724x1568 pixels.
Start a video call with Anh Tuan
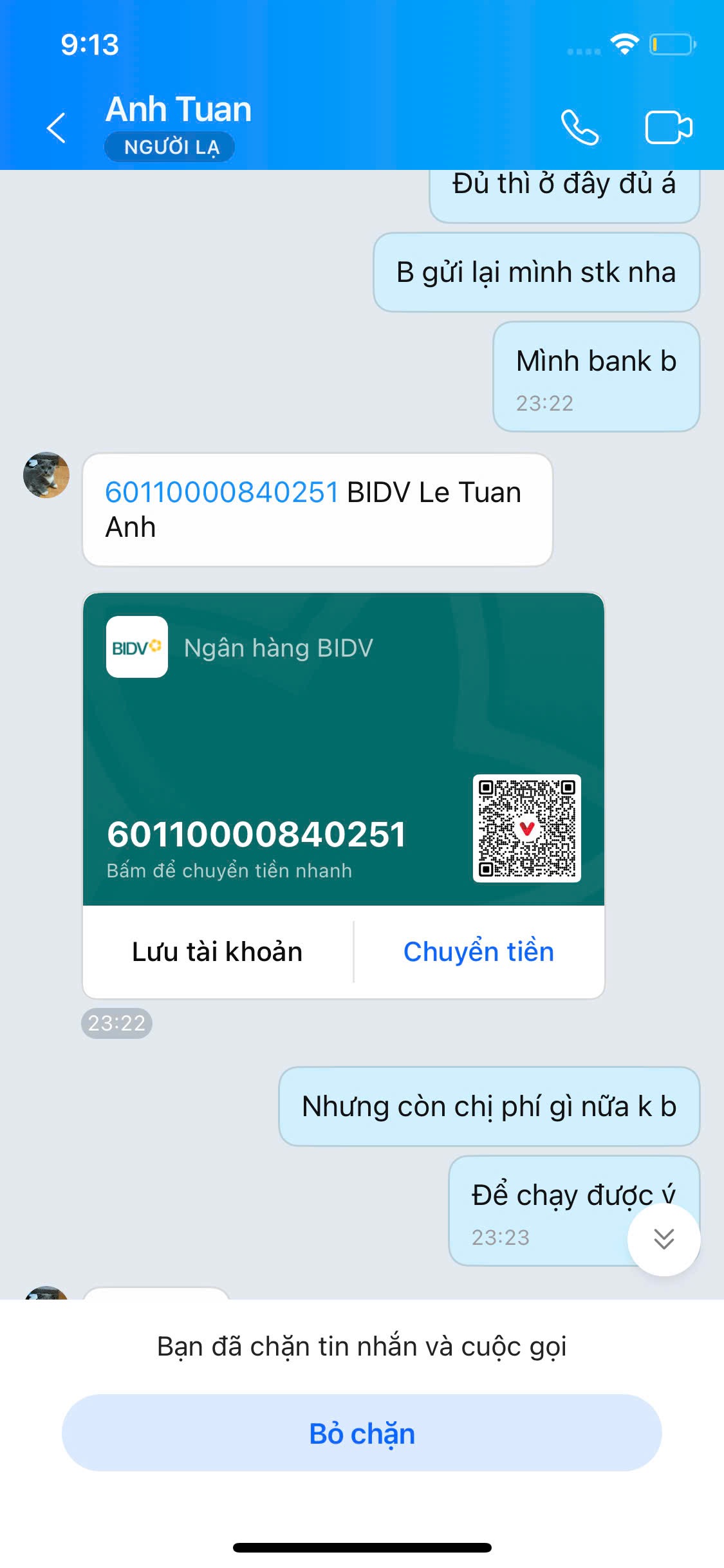[x=668, y=127]
